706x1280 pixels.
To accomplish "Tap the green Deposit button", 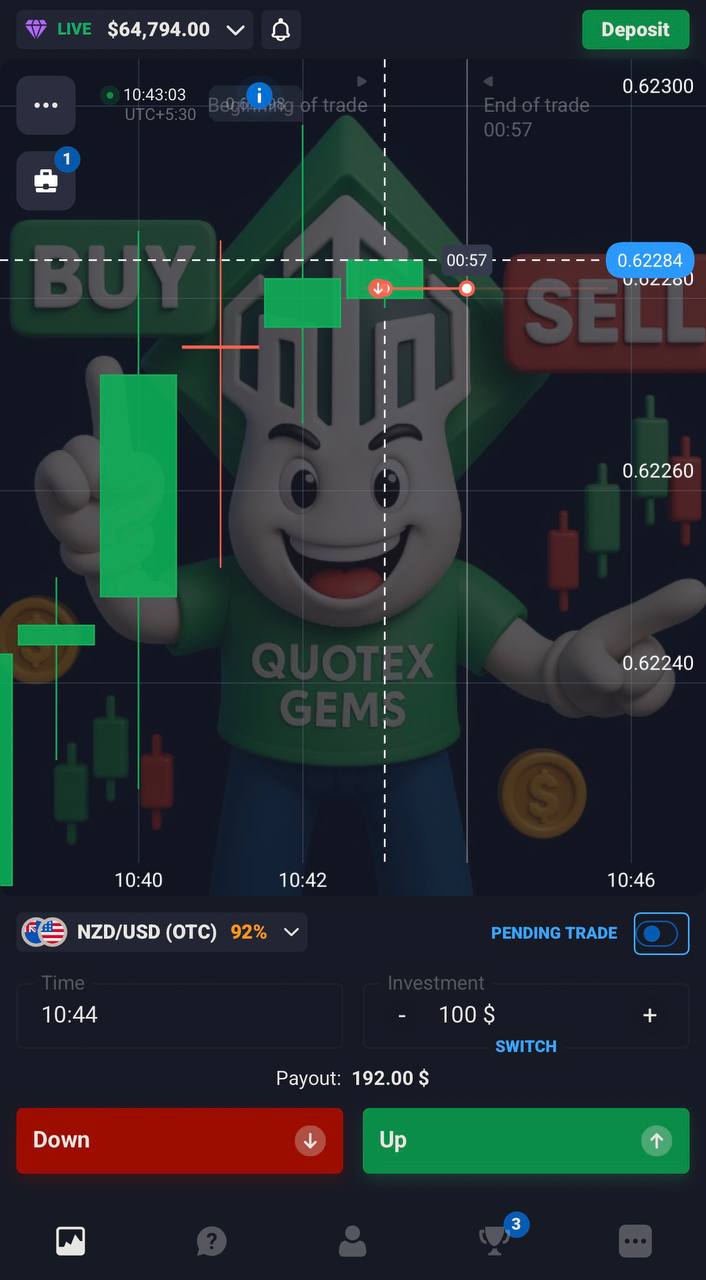I will [x=635, y=30].
